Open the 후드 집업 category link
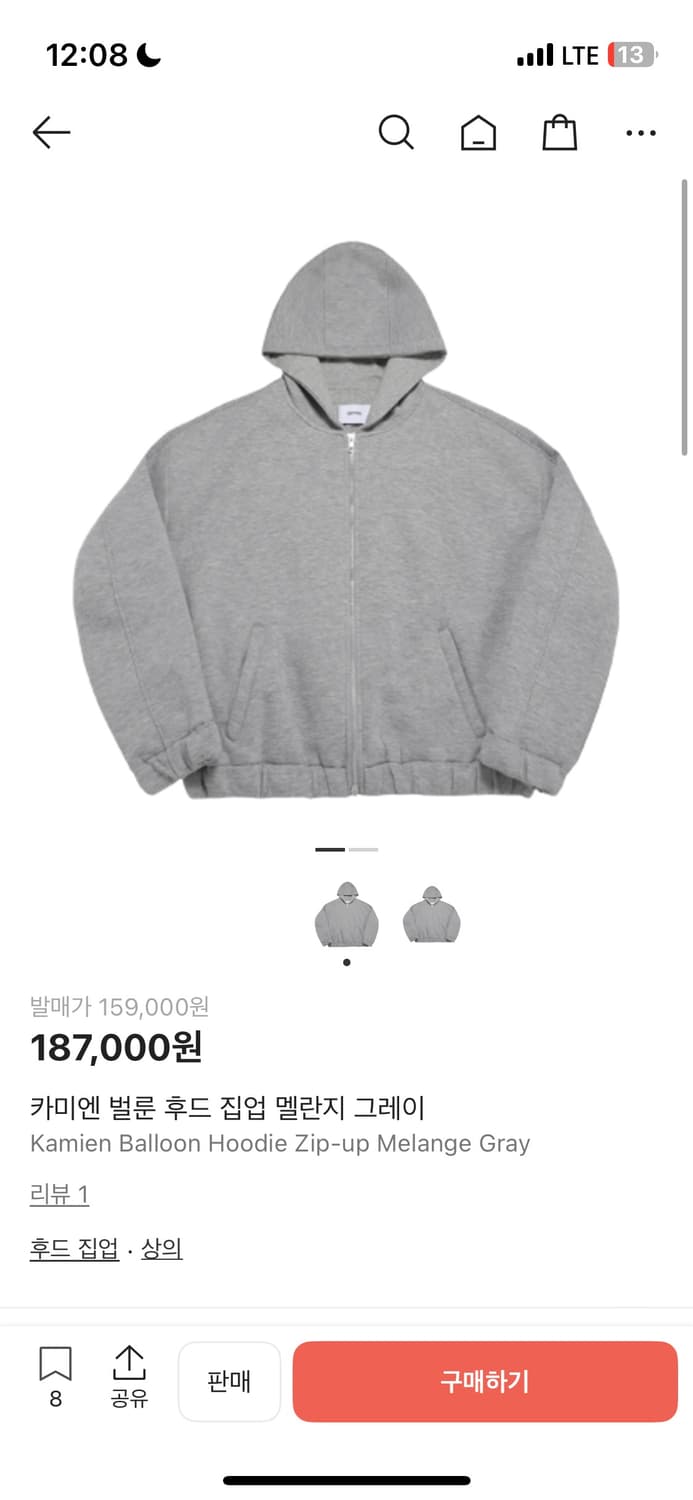 click(74, 1249)
